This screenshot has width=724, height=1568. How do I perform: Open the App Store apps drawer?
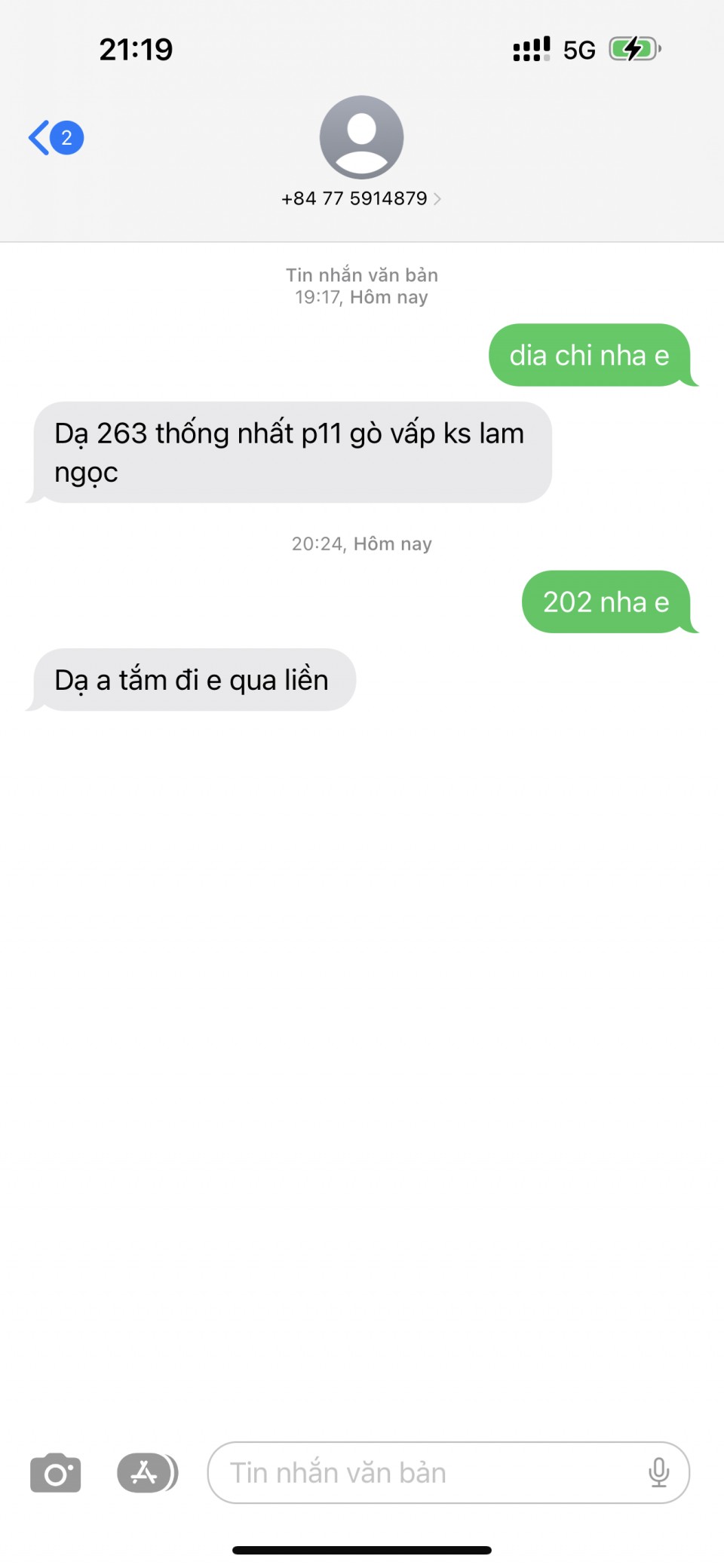coord(146,1472)
